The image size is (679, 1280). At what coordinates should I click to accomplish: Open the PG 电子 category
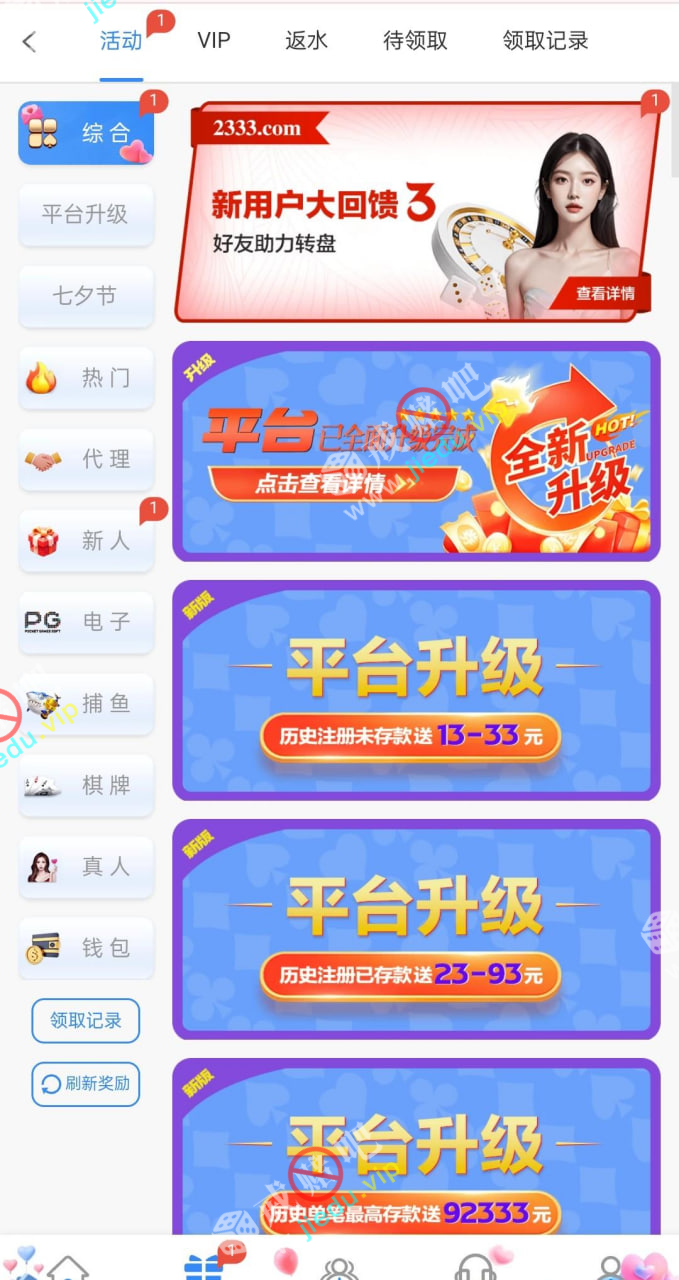click(86, 622)
